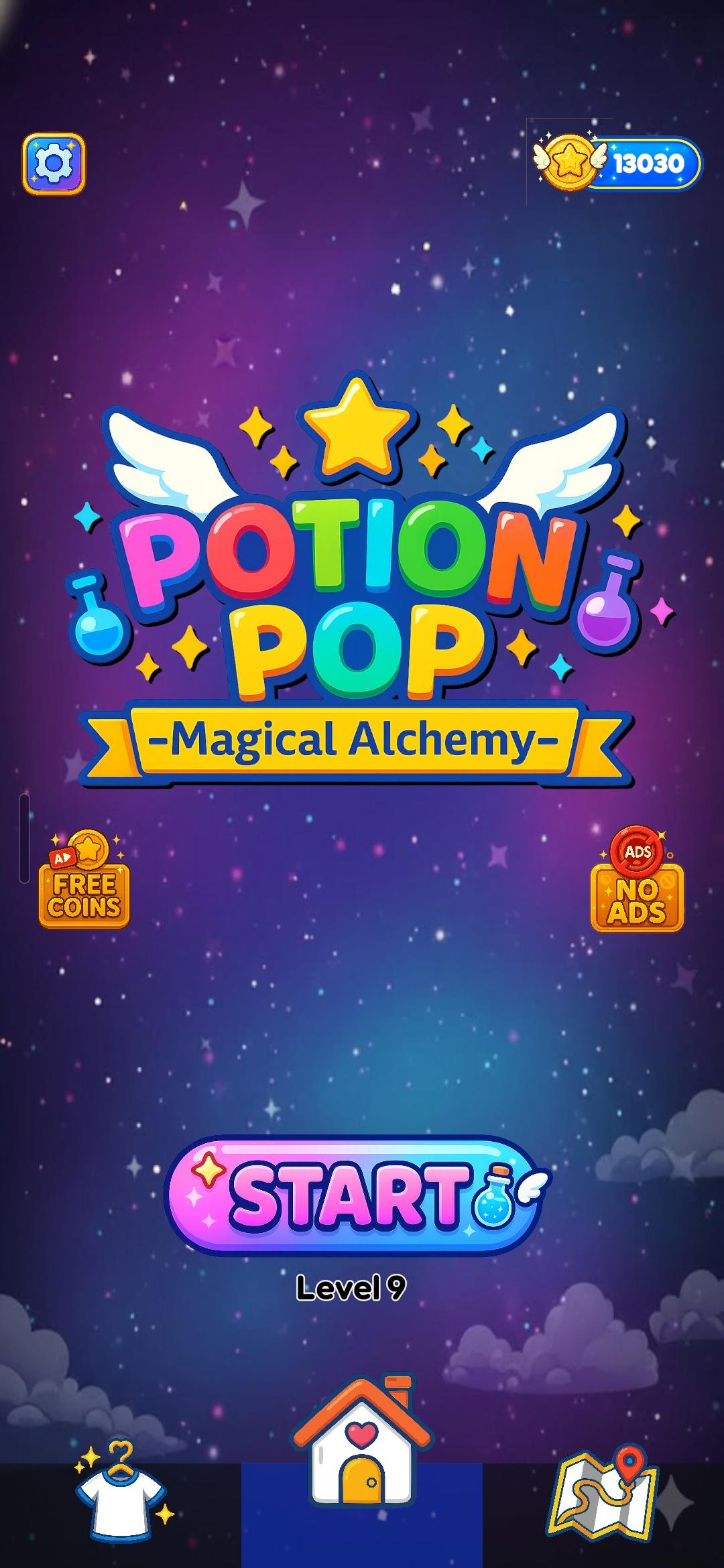
Task: Get free coins by watching an ad
Action: point(84,879)
